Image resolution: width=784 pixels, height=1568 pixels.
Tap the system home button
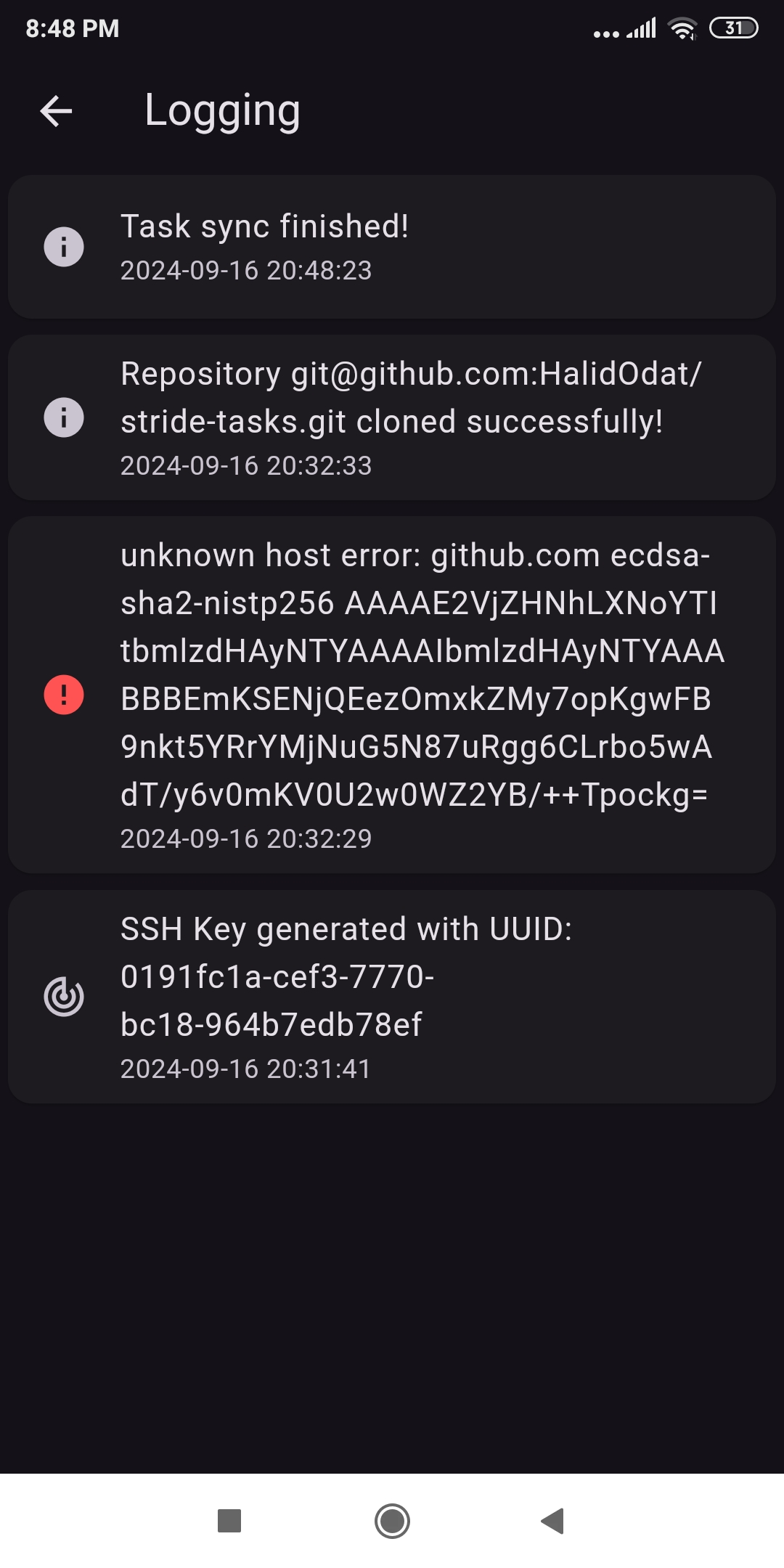392,1520
